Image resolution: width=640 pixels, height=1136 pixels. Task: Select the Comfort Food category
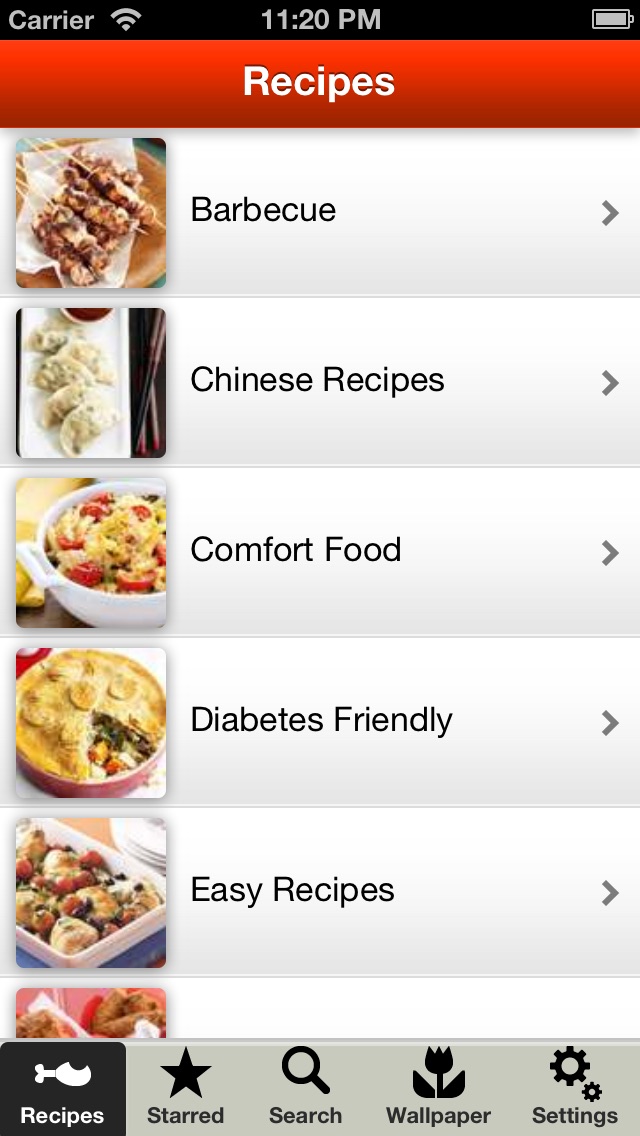pyautogui.click(x=320, y=552)
